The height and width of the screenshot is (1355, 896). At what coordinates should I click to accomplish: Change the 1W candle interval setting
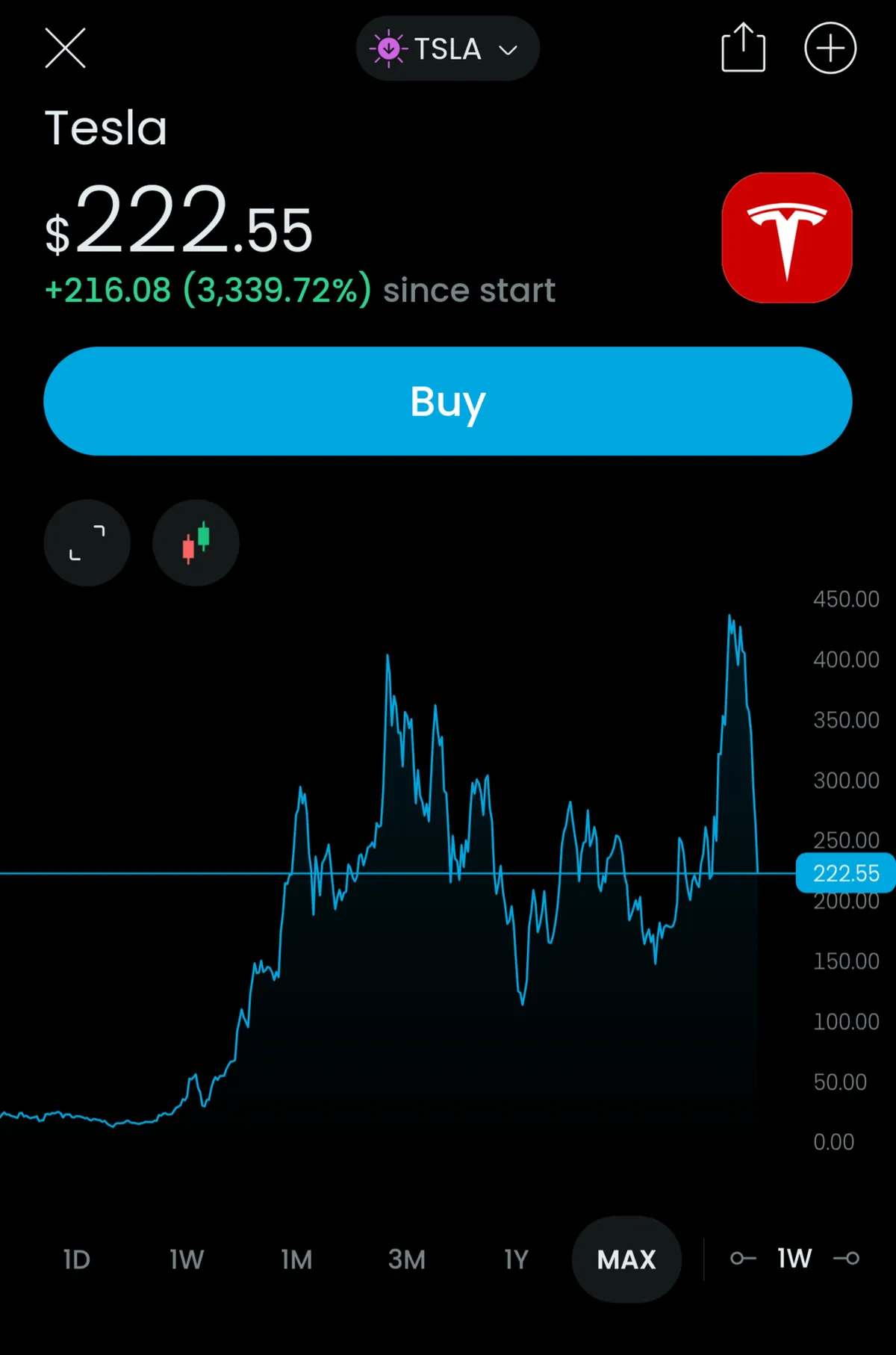click(794, 1259)
